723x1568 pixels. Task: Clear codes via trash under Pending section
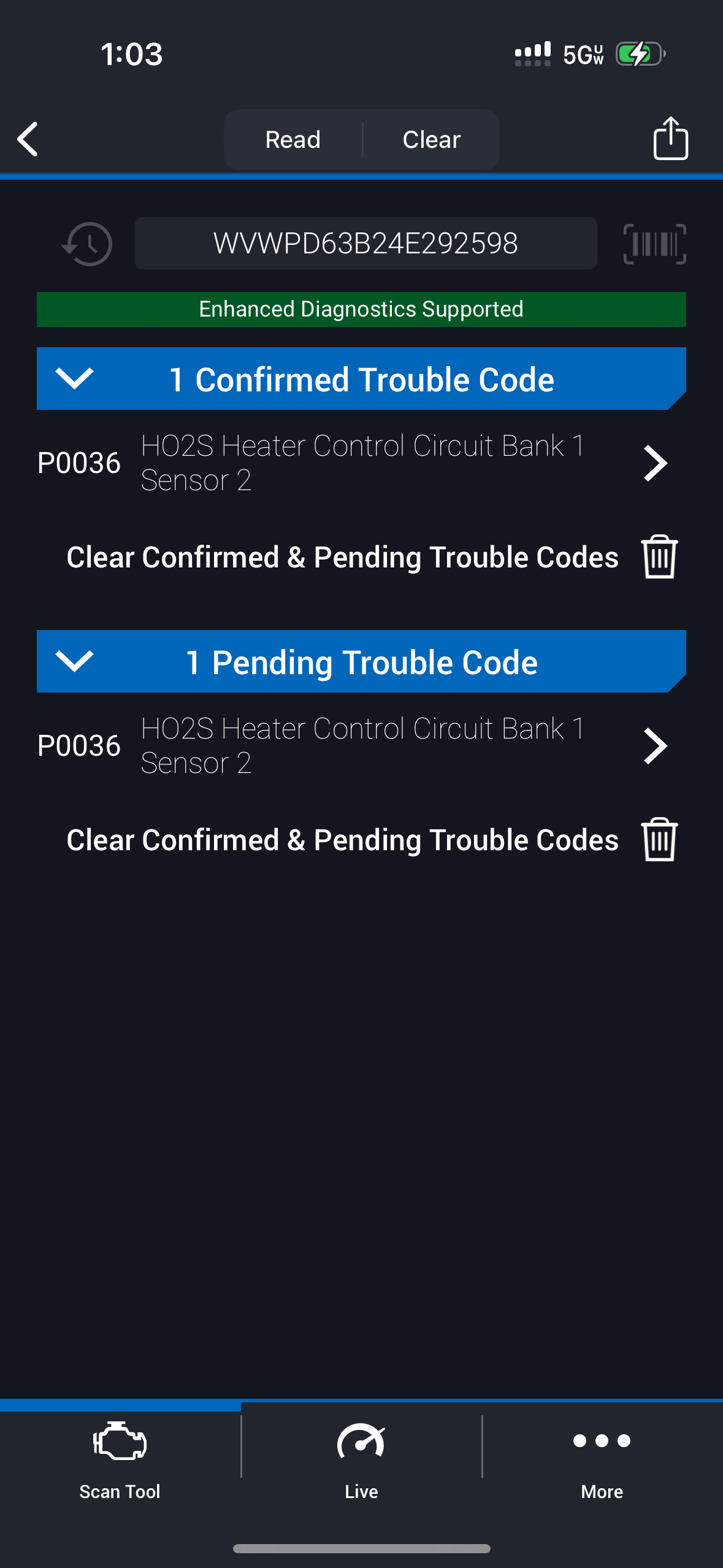click(x=659, y=840)
